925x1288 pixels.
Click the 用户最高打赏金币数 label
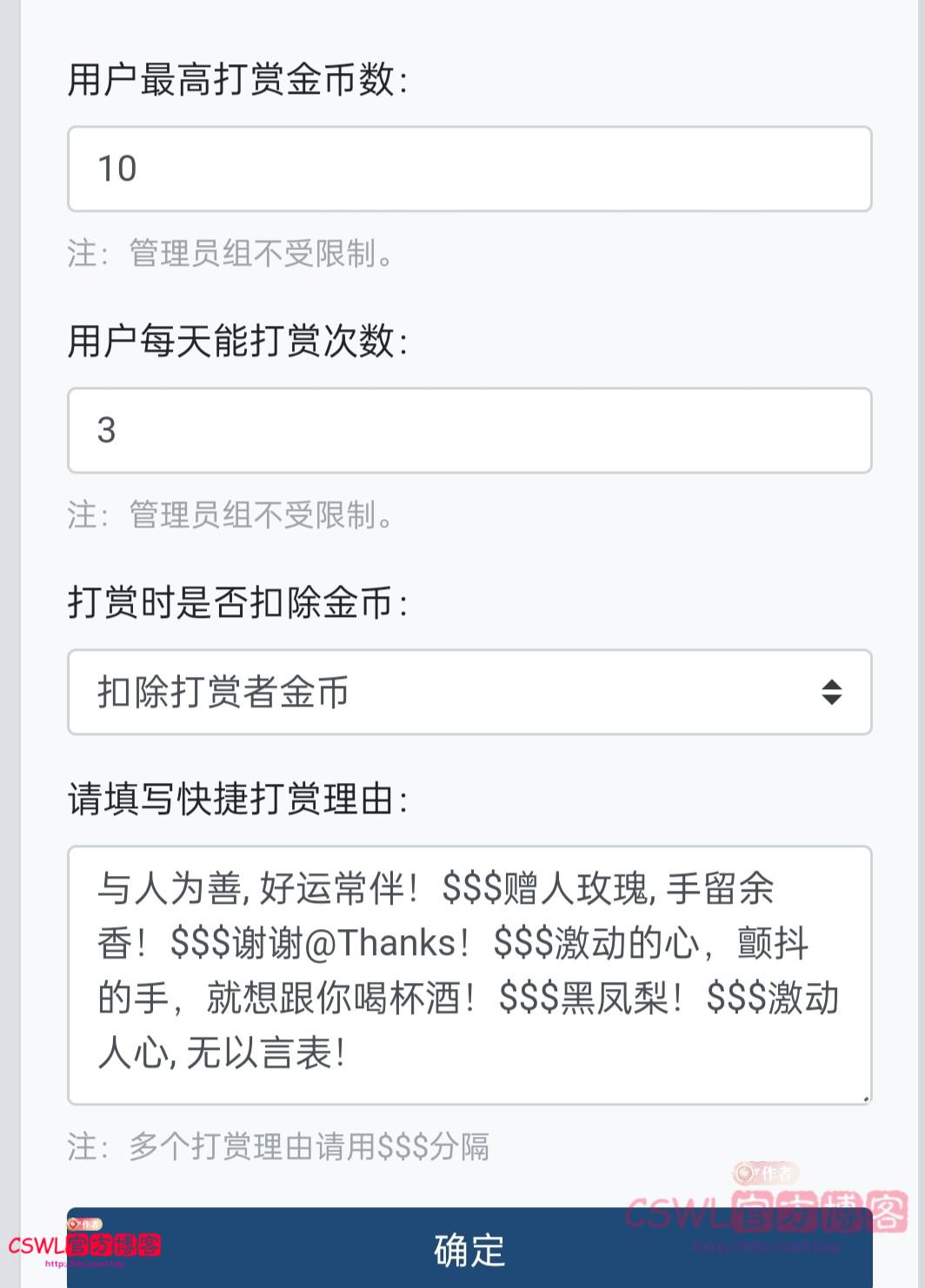239,80
